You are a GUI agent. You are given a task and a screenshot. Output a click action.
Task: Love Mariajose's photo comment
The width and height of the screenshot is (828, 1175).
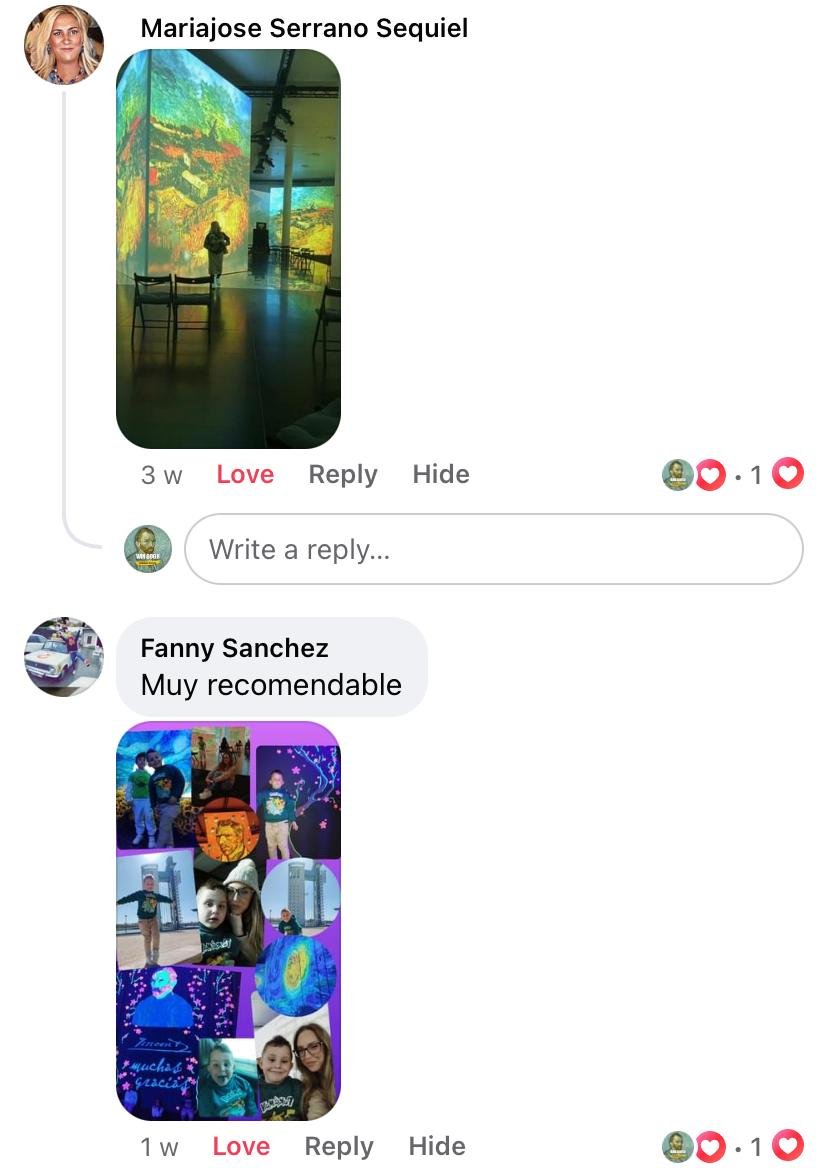click(x=245, y=474)
